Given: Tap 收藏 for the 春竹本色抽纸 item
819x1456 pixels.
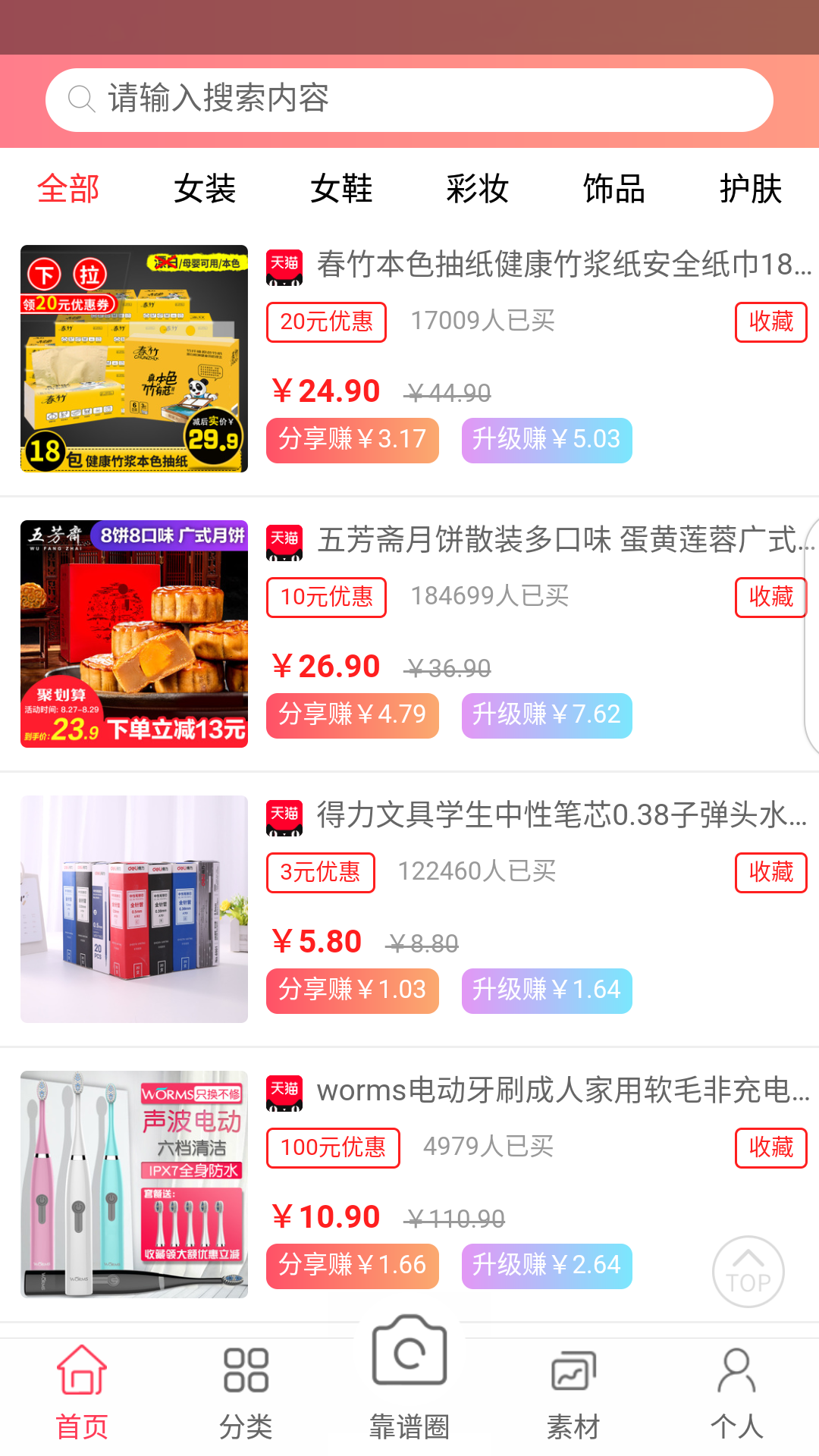Looking at the screenshot, I should (x=770, y=322).
